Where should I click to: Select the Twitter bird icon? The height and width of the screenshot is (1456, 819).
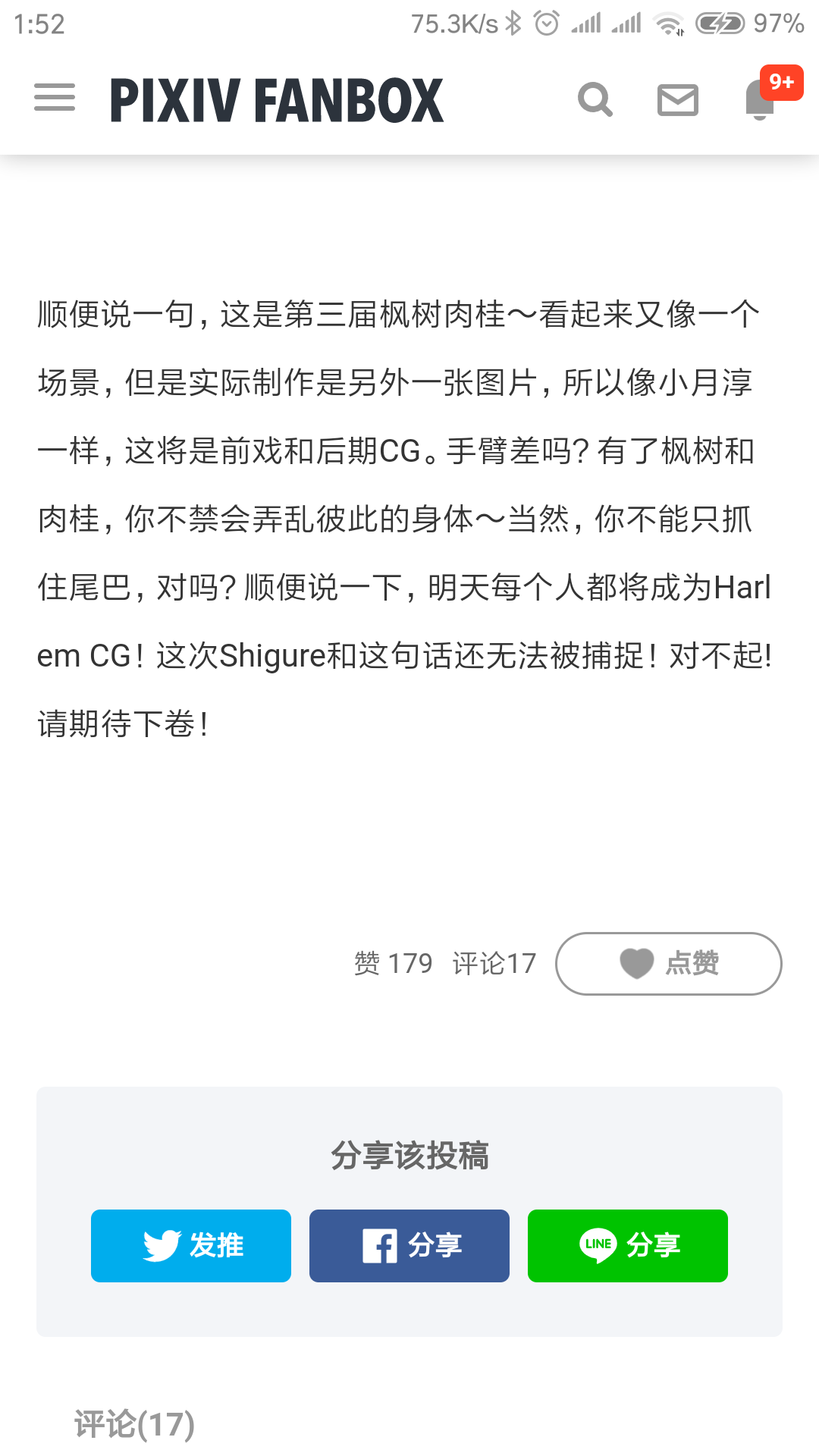click(x=157, y=1244)
